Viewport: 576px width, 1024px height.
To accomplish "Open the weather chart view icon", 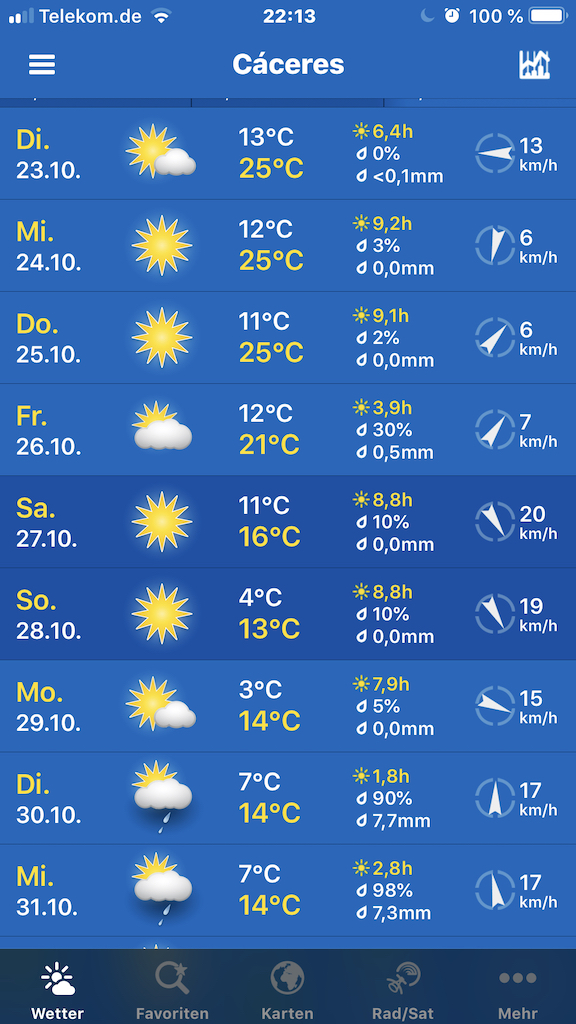I will click(x=534, y=64).
